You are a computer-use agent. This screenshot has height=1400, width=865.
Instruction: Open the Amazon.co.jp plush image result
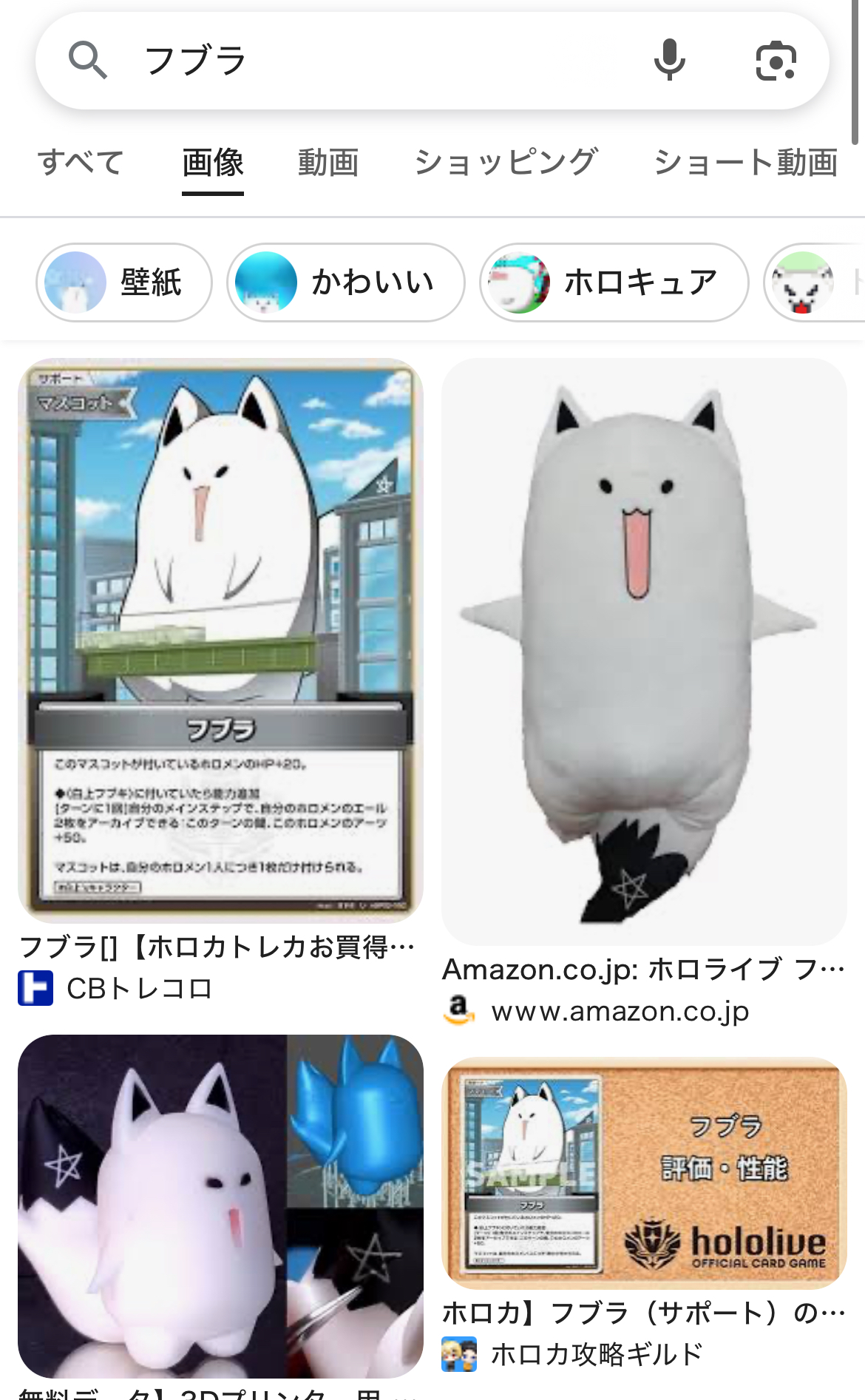point(644,652)
